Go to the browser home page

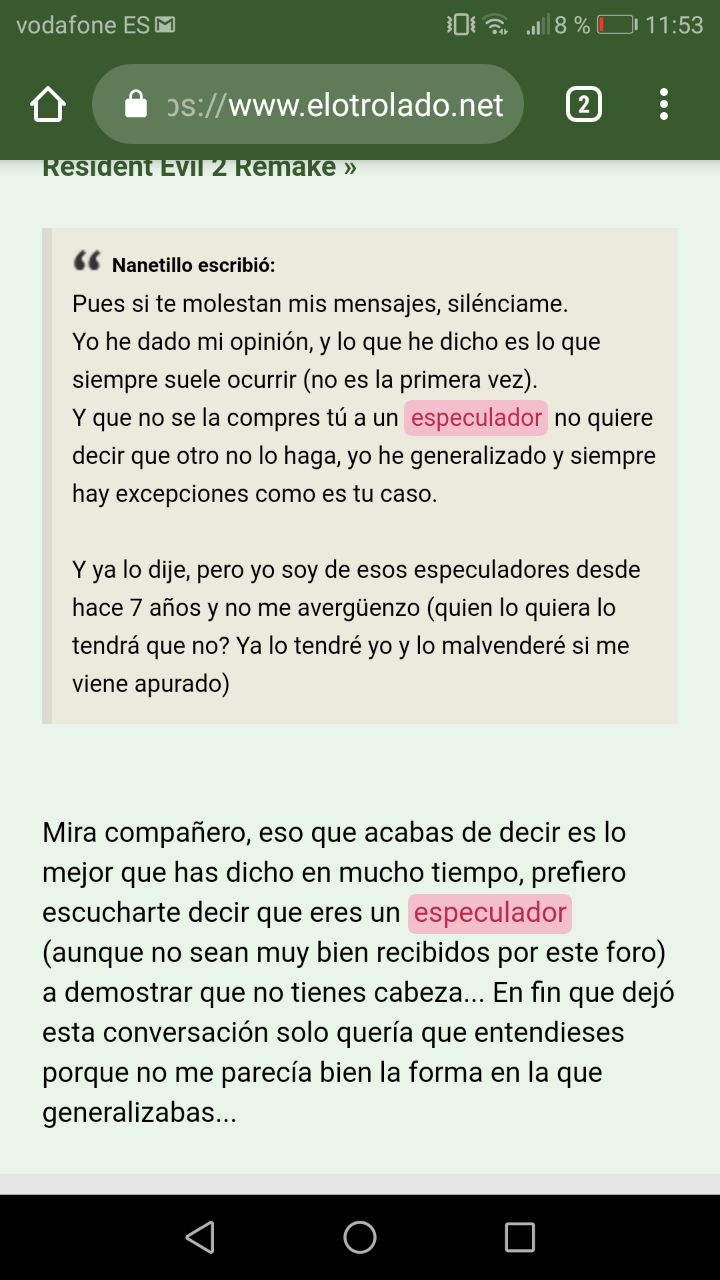[48, 105]
